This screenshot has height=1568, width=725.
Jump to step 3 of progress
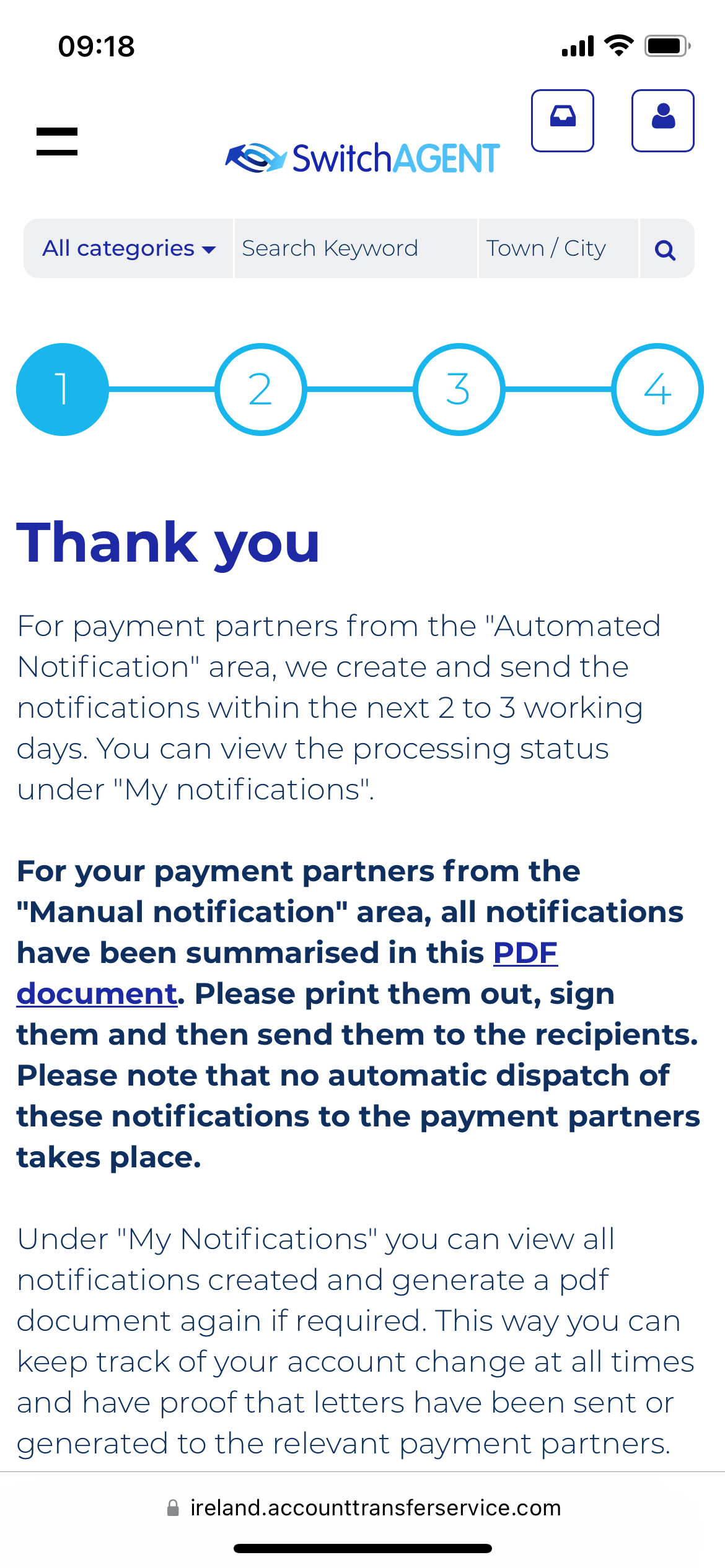[x=459, y=390]
